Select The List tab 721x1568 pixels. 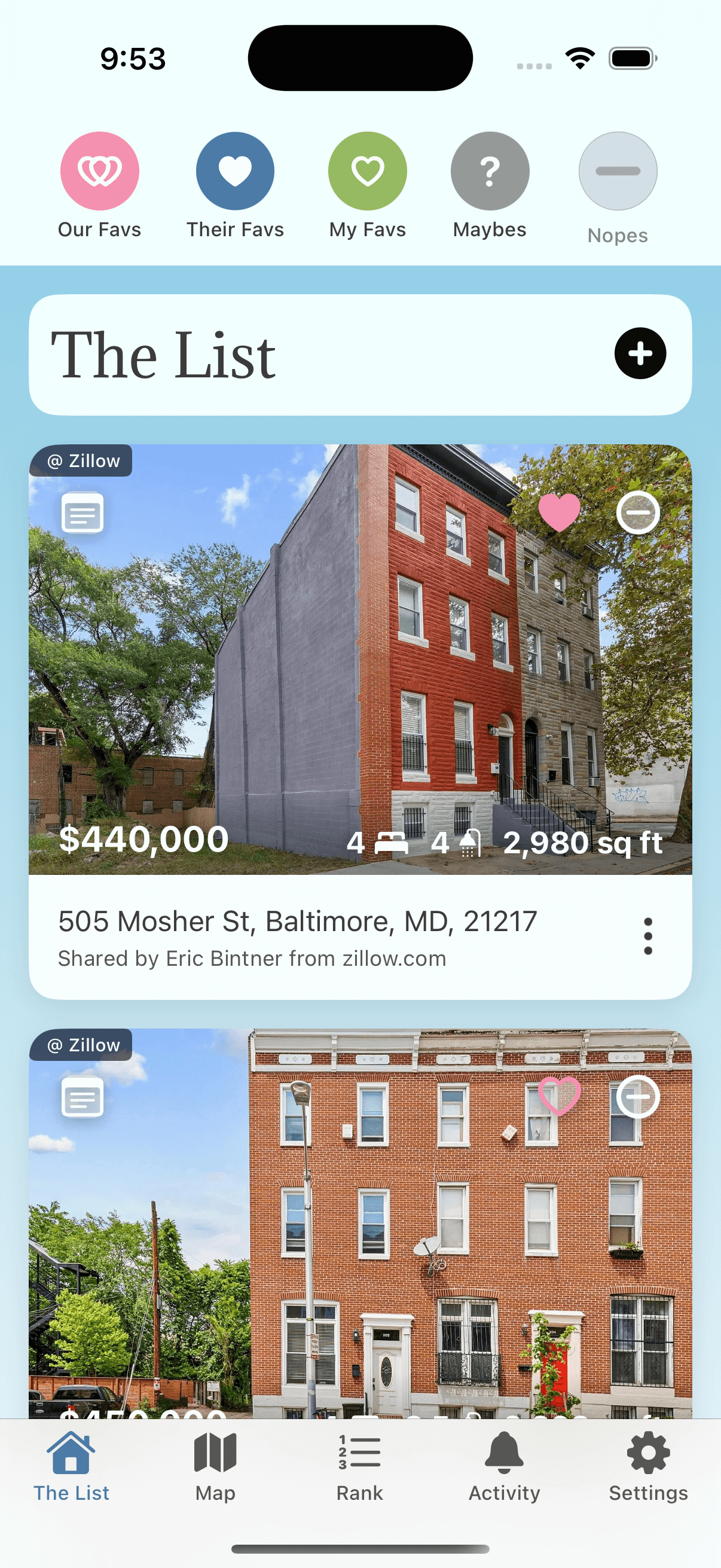(71, 1467)
